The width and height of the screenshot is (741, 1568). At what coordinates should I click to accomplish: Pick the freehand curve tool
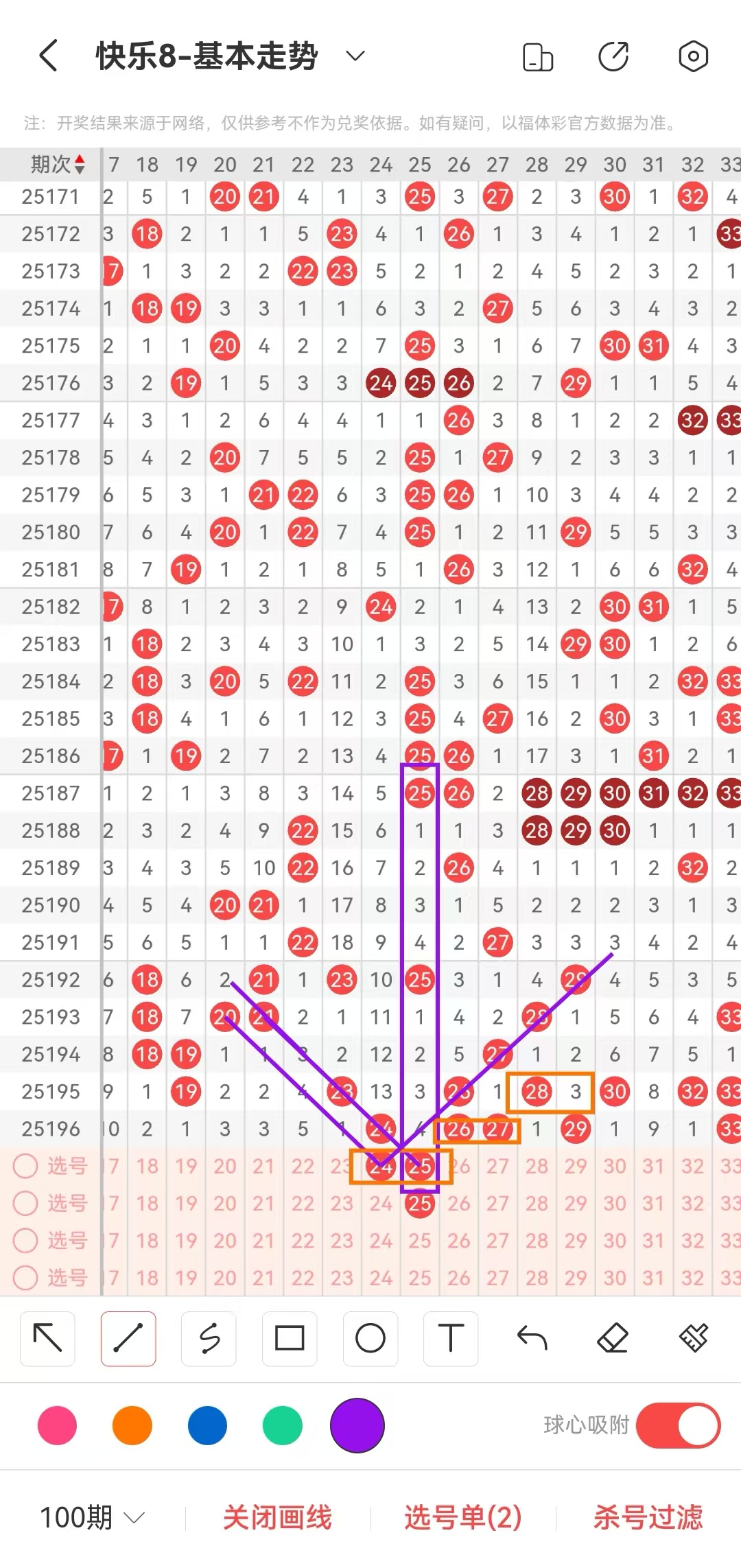click(209, 1338)
